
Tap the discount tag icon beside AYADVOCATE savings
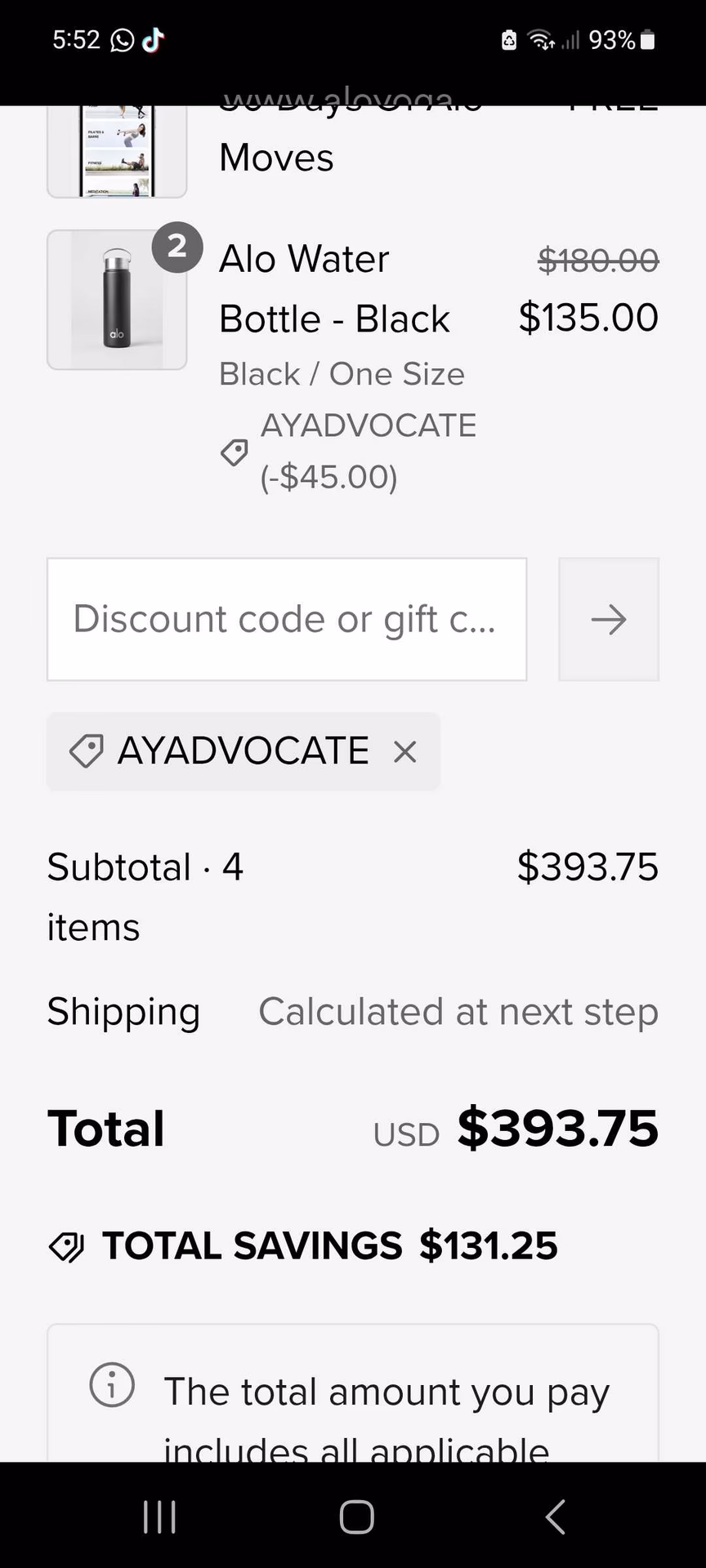coord(234,452)
